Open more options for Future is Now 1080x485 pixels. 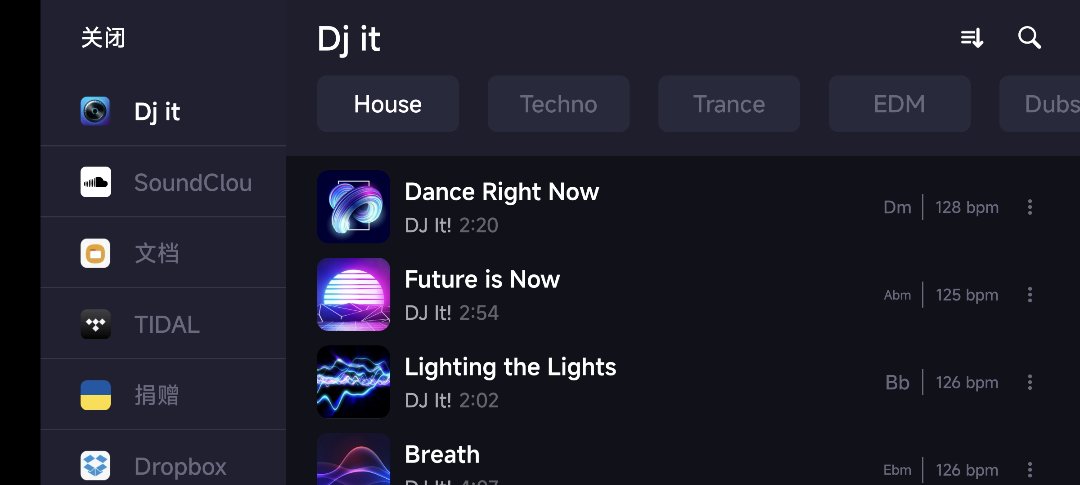tap(1030, 295)
